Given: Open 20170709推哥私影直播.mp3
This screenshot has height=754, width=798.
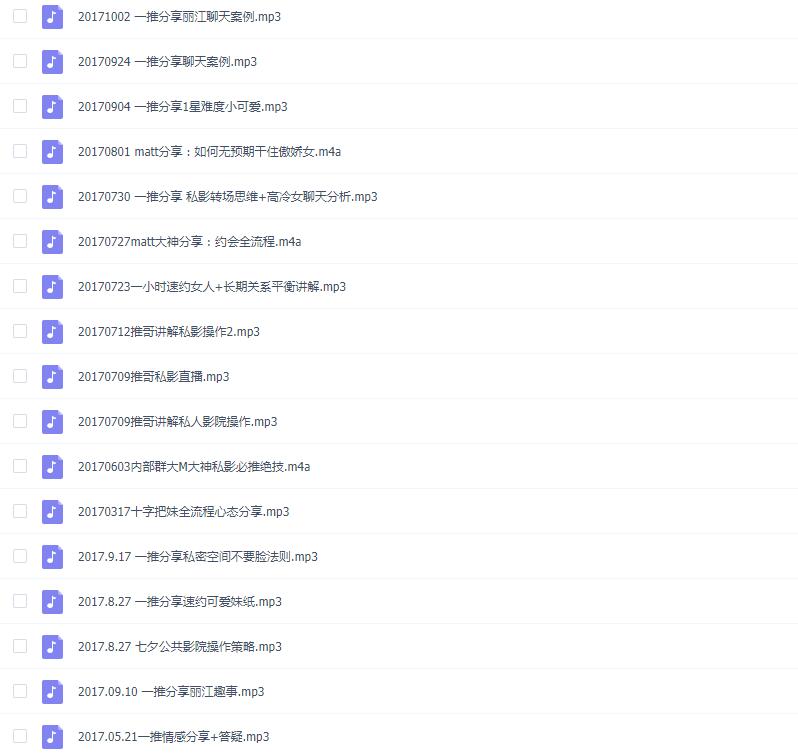Looking at the screenshot, I should pyautogui.click(x=153, y=377).
